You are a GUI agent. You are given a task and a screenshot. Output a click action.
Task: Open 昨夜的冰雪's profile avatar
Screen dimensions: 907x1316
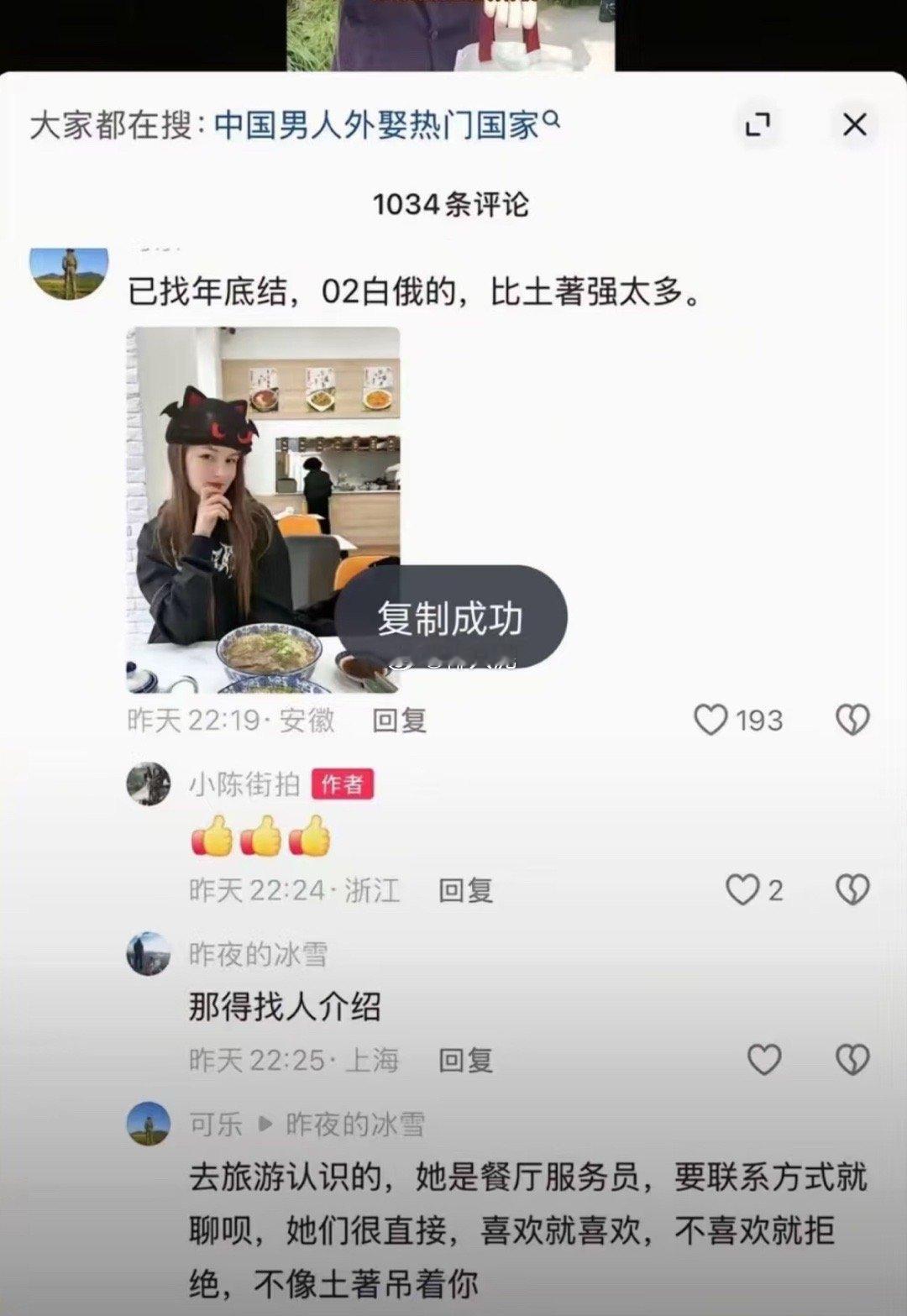pos(148,954)
